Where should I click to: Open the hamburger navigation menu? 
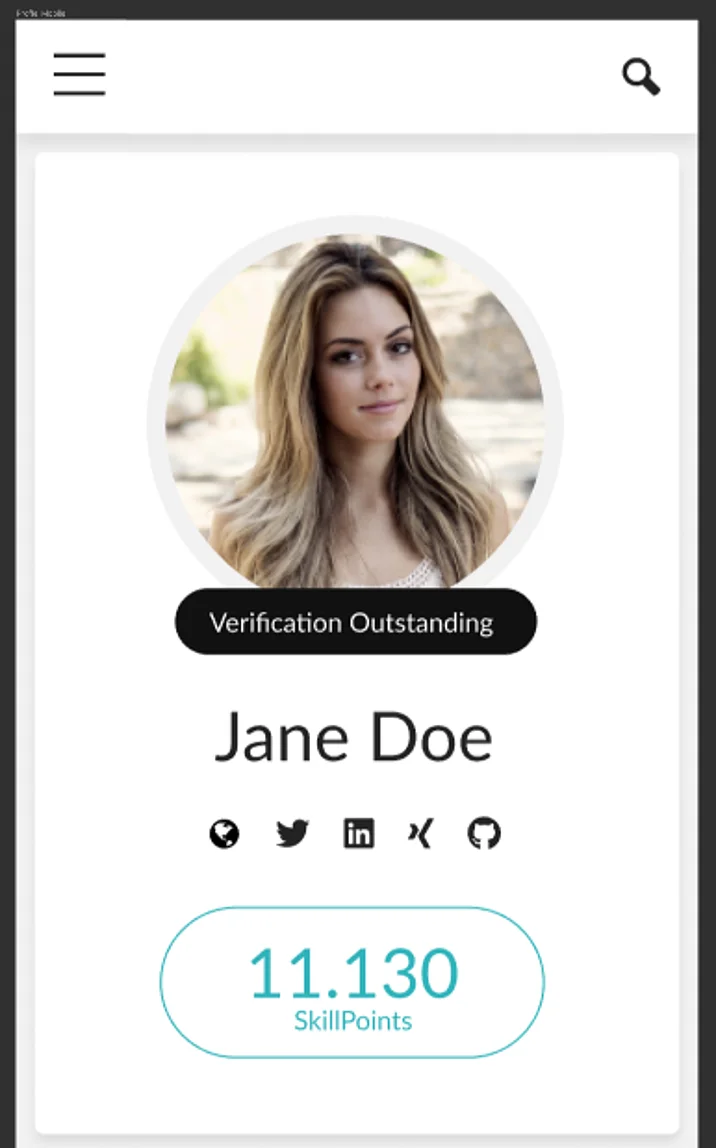point(79,75)
